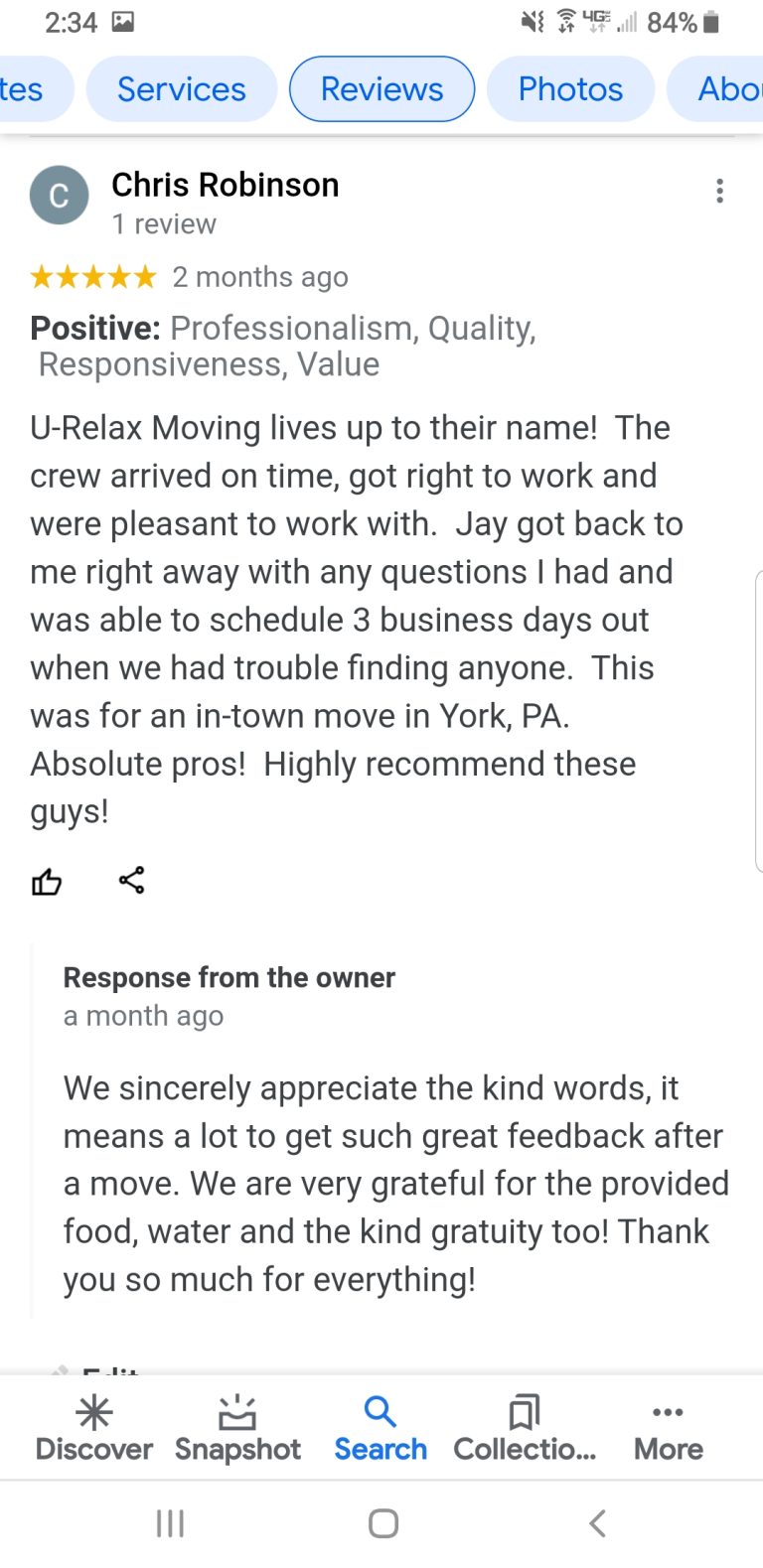The width and height of the screenshot is (763, 1568).
Task: Switch to the Services tab
Action: coord(181,89)
